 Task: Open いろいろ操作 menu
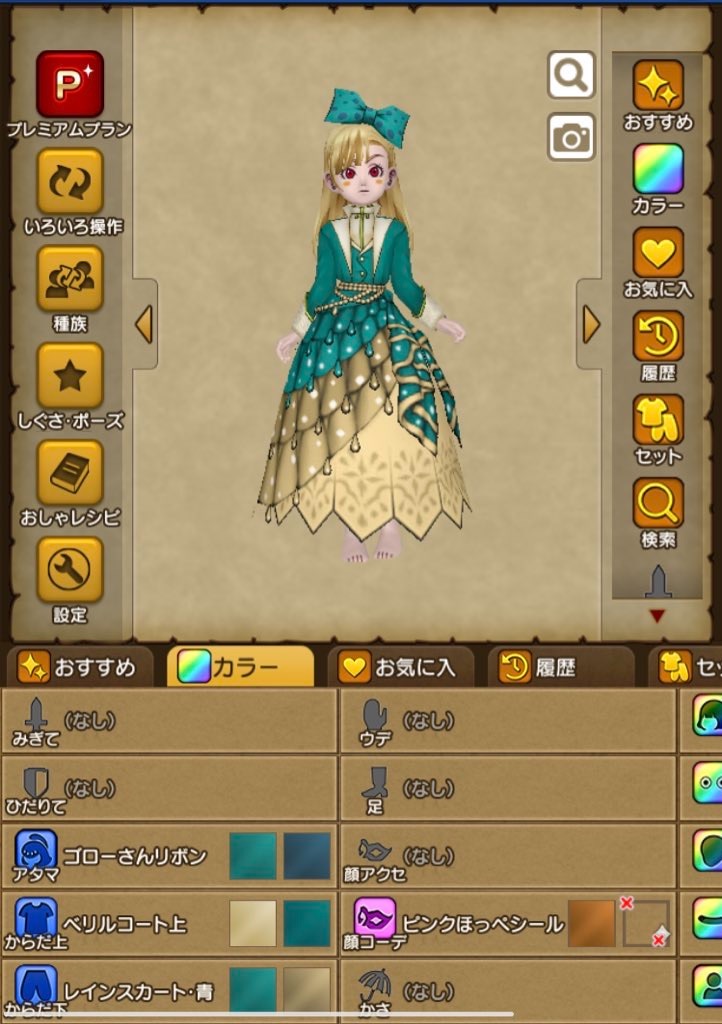click(70, 182)
